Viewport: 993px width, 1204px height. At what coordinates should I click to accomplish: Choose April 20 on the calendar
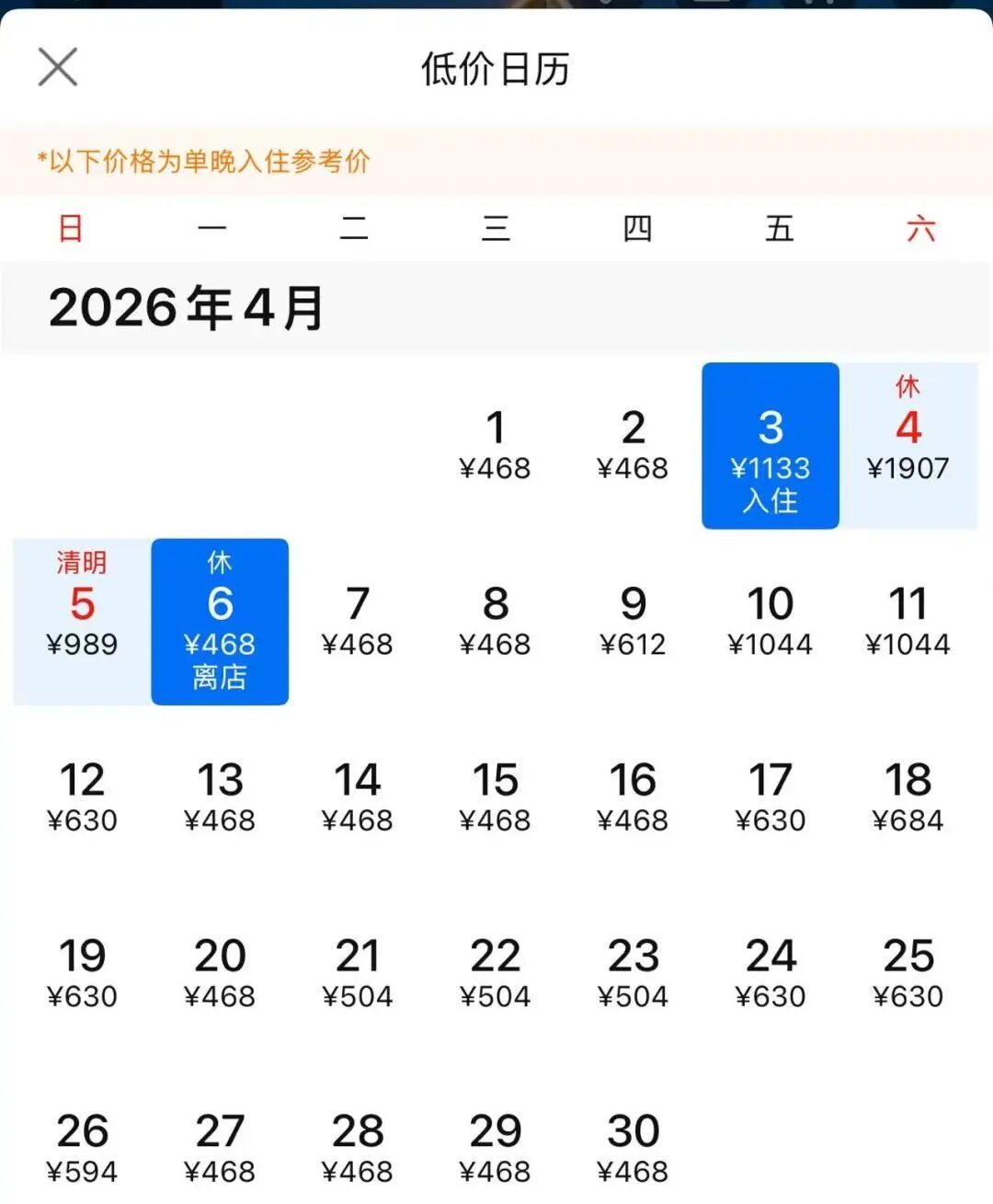pyautogui.click(x=220, y=973)
